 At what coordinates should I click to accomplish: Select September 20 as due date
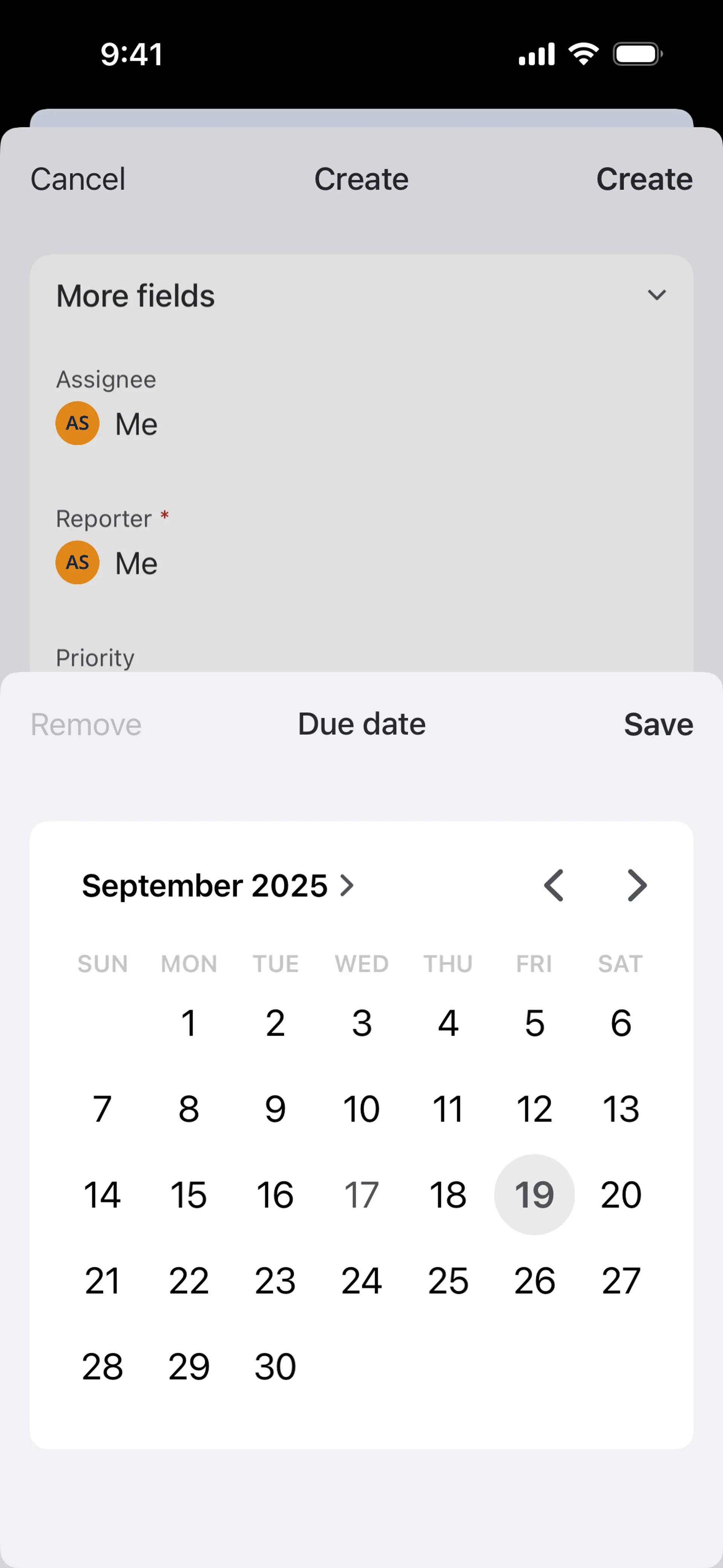[621, 1194]
